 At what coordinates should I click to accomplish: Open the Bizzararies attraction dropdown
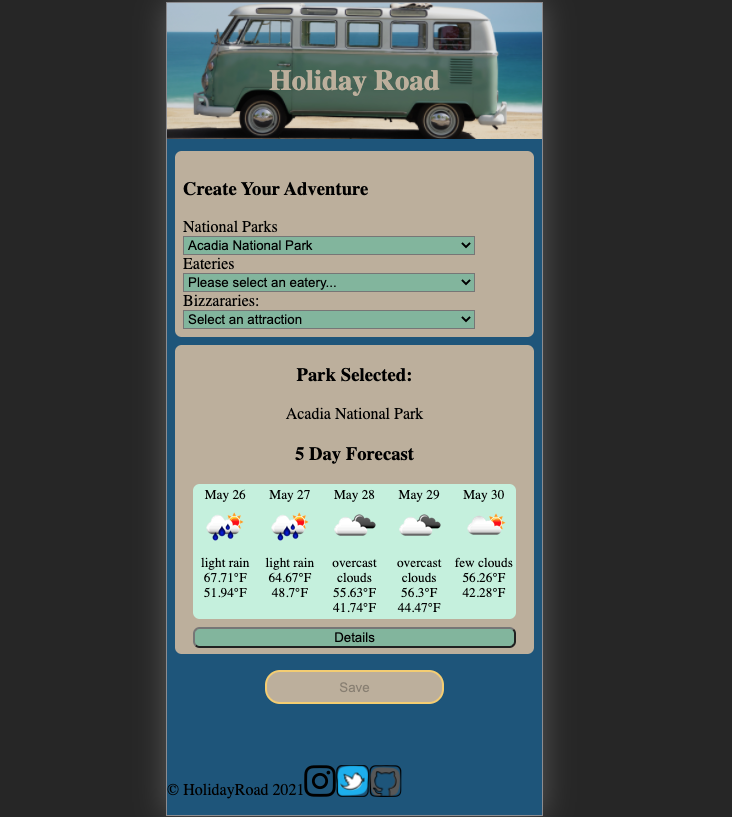point(328,319)
